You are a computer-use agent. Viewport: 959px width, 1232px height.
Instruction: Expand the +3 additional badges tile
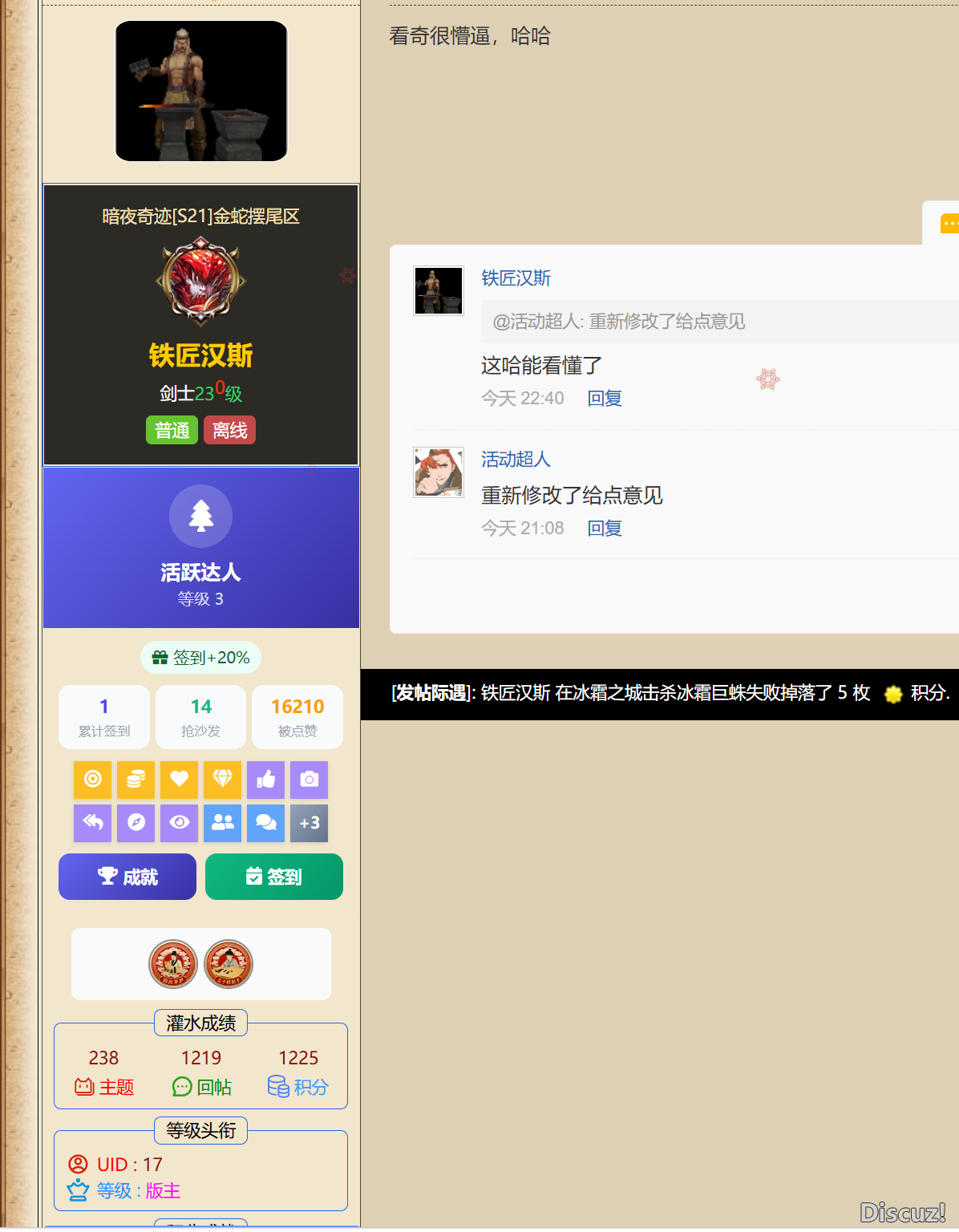click(x=310, y=823)
